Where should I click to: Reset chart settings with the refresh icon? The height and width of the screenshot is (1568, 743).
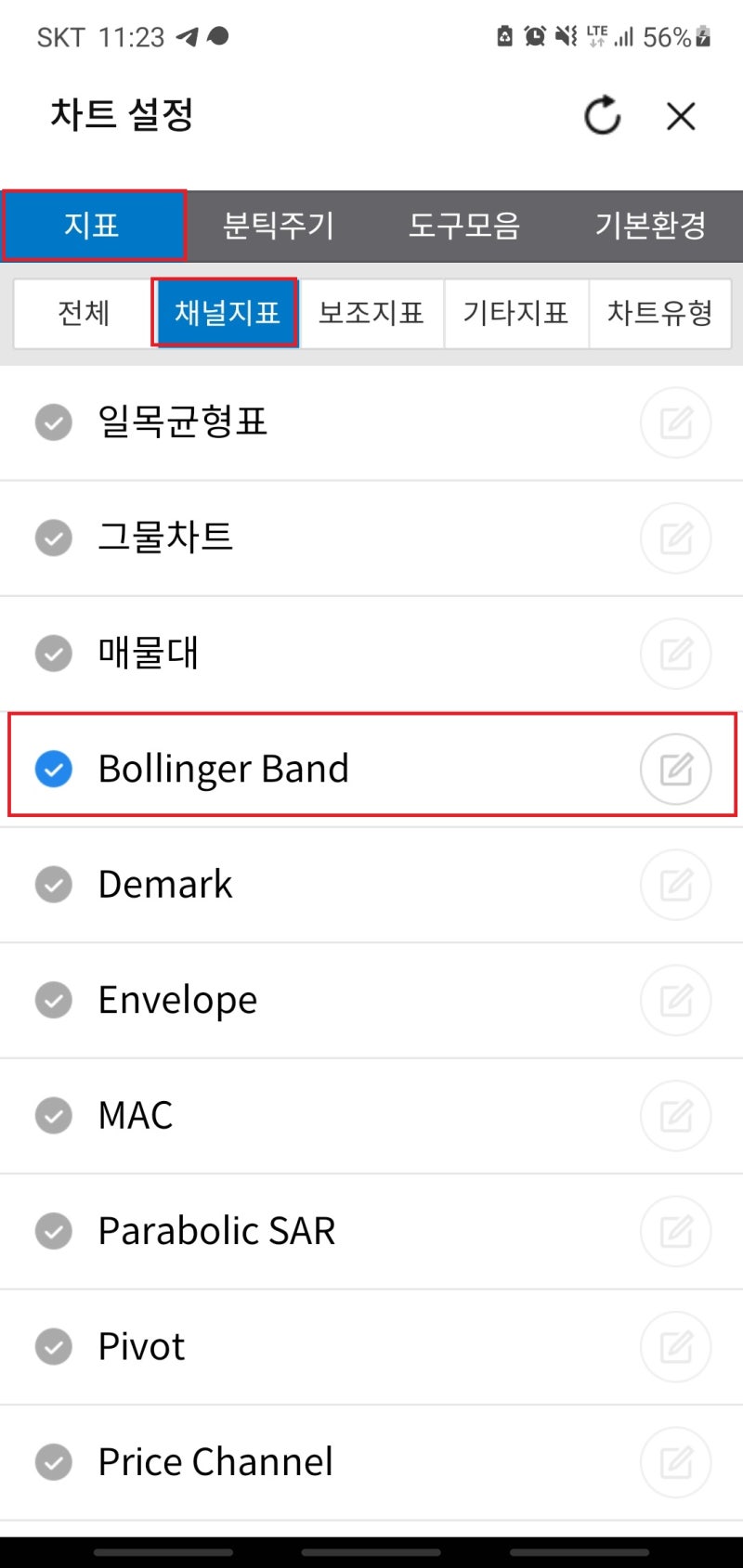[602, 116]
